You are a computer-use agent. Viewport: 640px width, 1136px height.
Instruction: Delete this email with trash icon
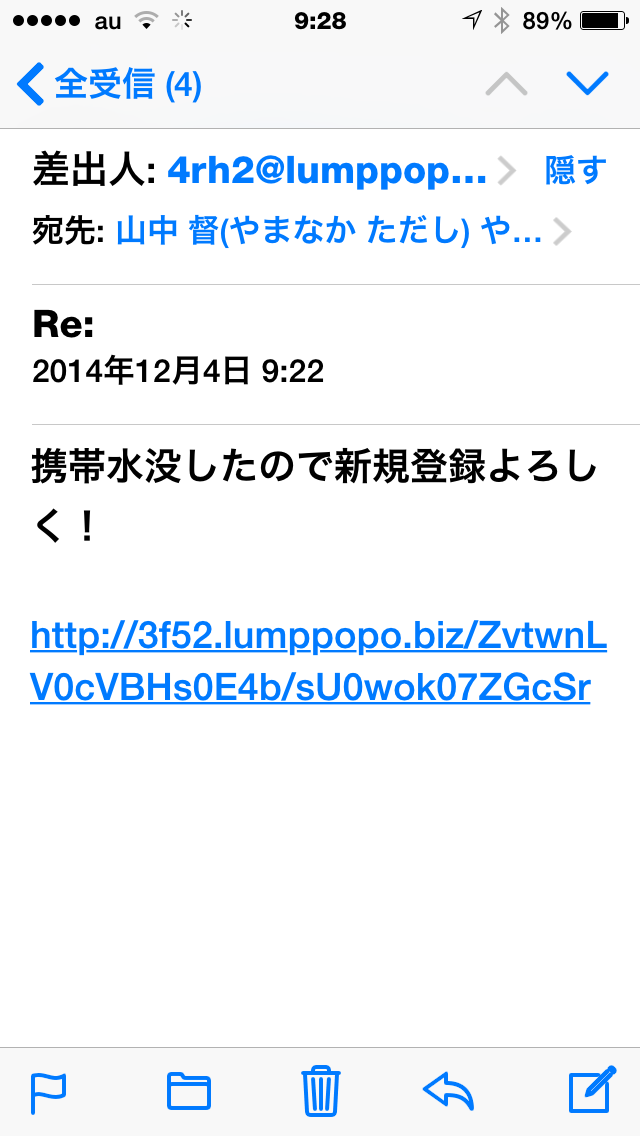point(320,1090)
